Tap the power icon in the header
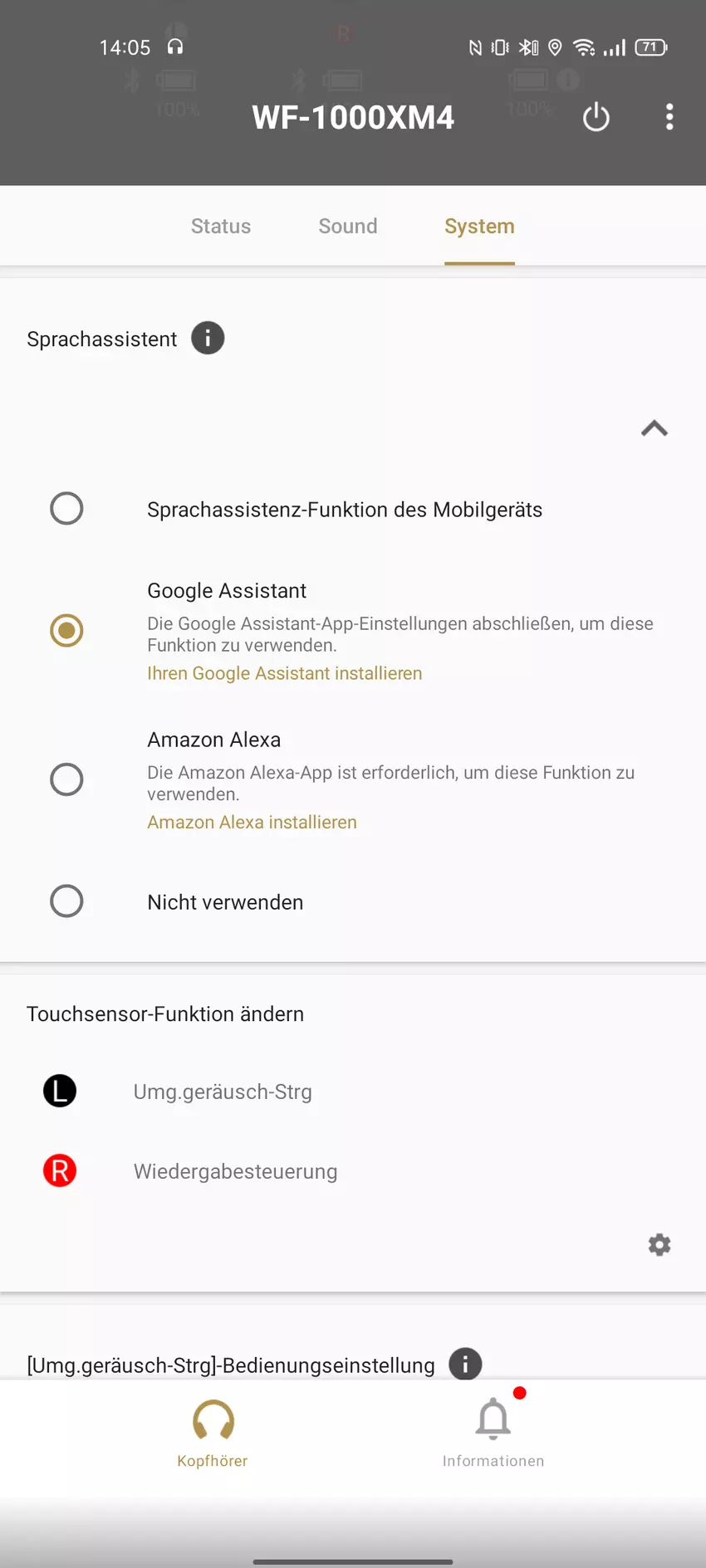 pyautogui.click(x=596, y=117)
